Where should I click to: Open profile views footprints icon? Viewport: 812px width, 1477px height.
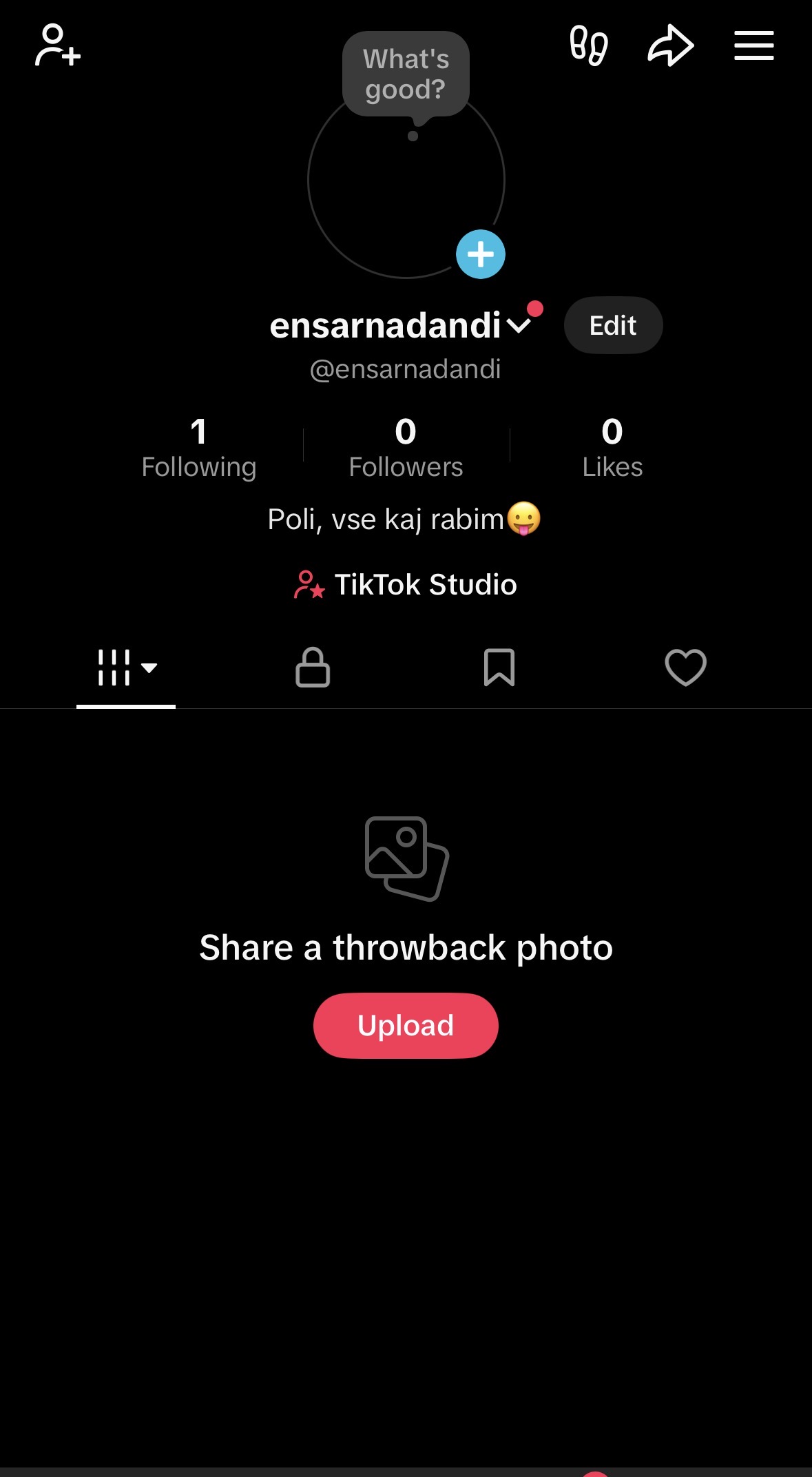(x=589, y=45)
